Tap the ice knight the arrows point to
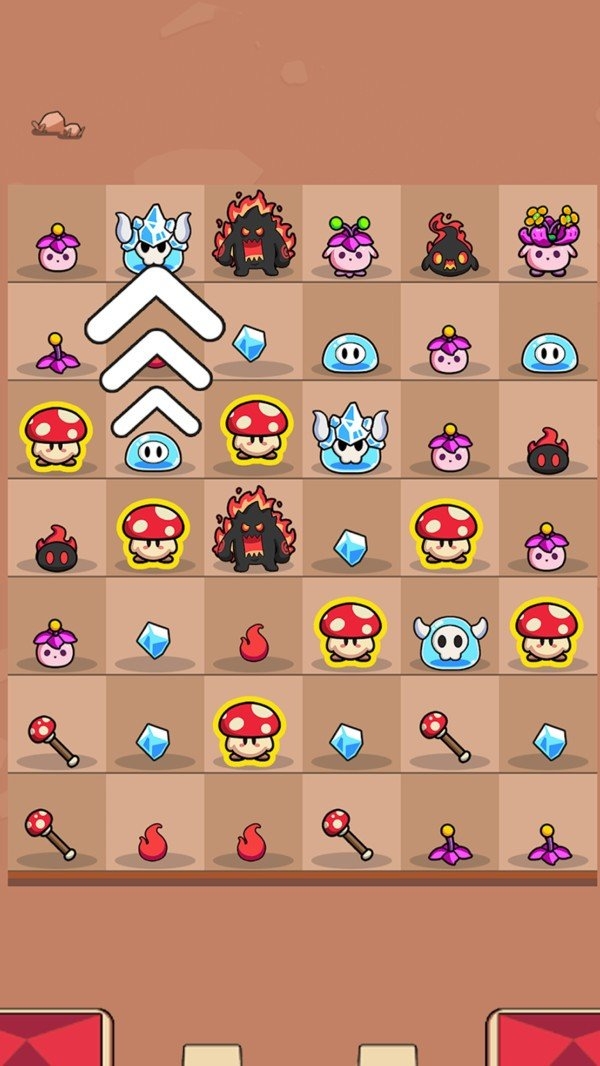Image resolution: width=600 pixels, height=1066 pixels. pos(152,236)
